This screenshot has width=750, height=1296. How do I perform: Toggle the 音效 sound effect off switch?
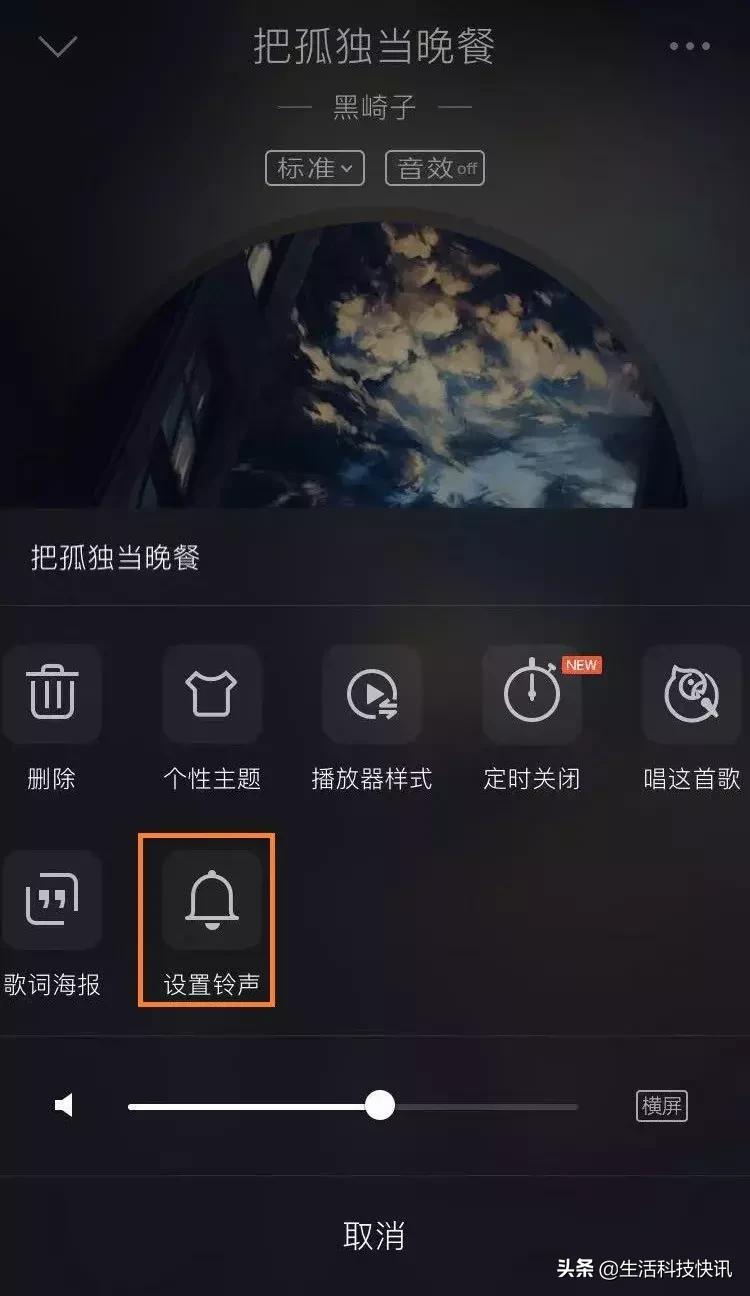(x=434, y=169)
